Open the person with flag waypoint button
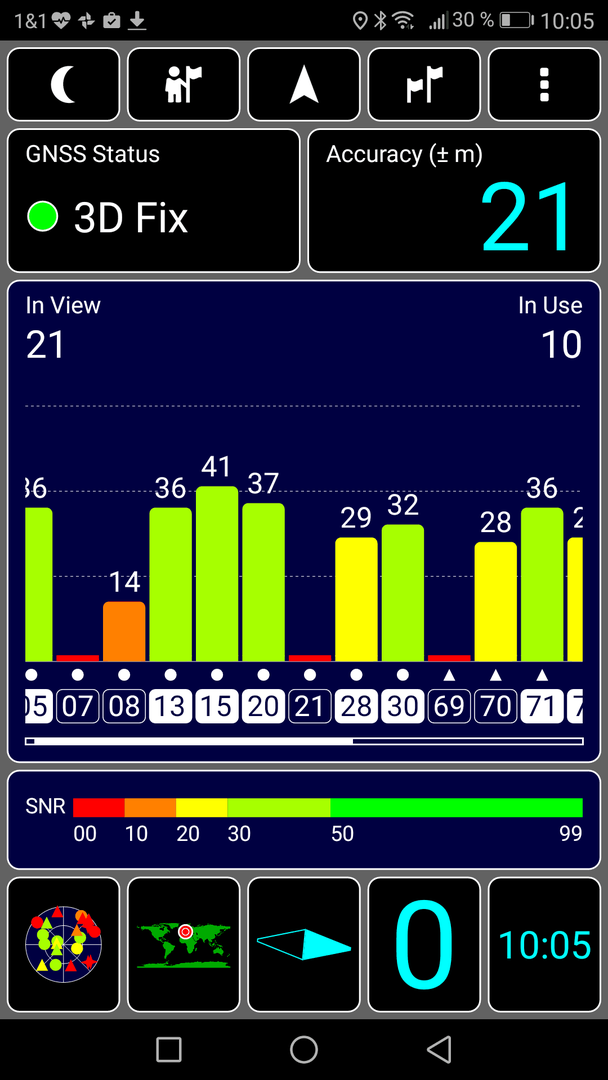 click(x=184, y=85)
